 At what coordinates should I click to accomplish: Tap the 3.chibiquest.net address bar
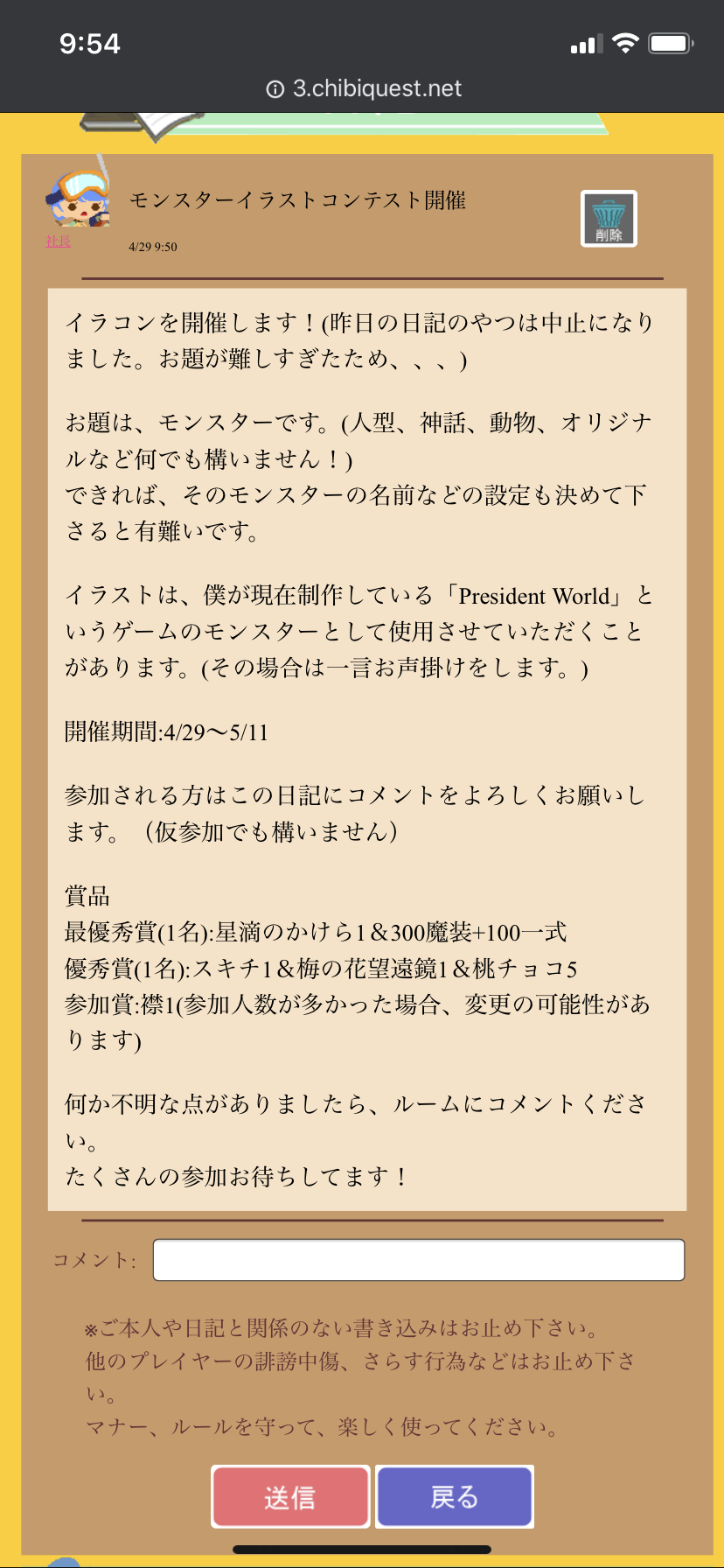[363, 88]
